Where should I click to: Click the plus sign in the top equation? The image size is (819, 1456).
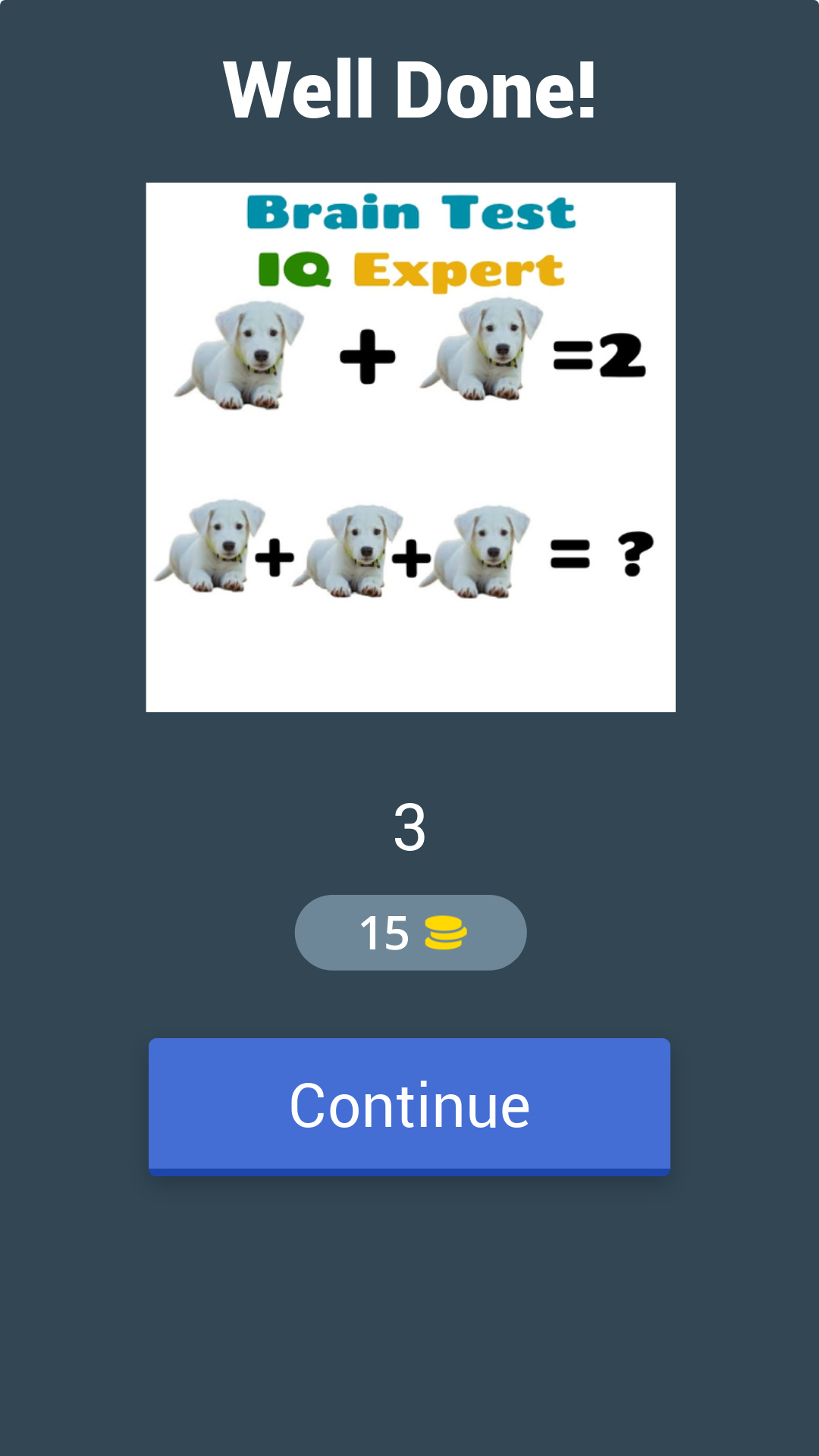[367, 354]
